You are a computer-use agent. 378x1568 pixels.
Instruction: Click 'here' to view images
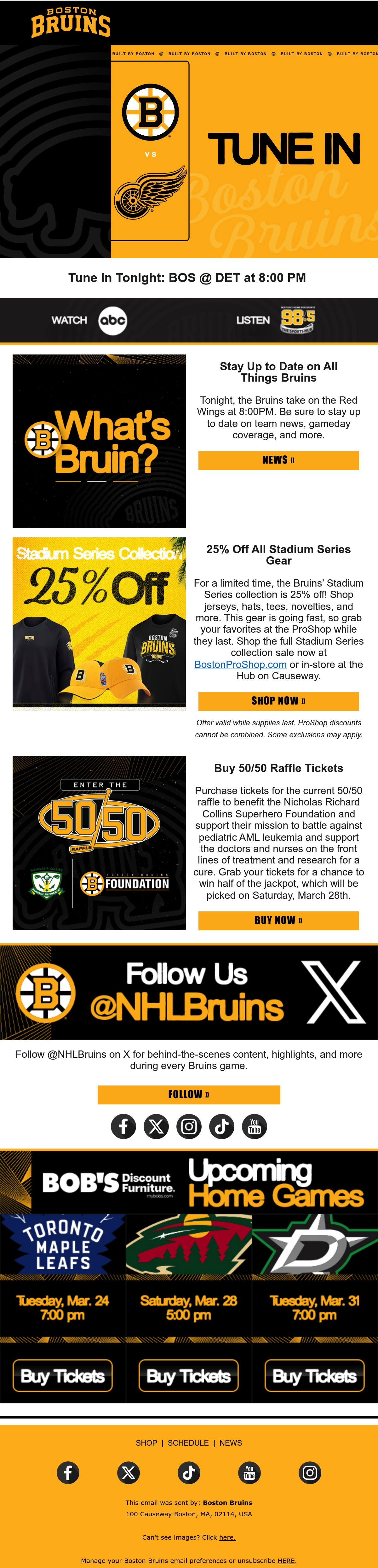pos(227,1537)
